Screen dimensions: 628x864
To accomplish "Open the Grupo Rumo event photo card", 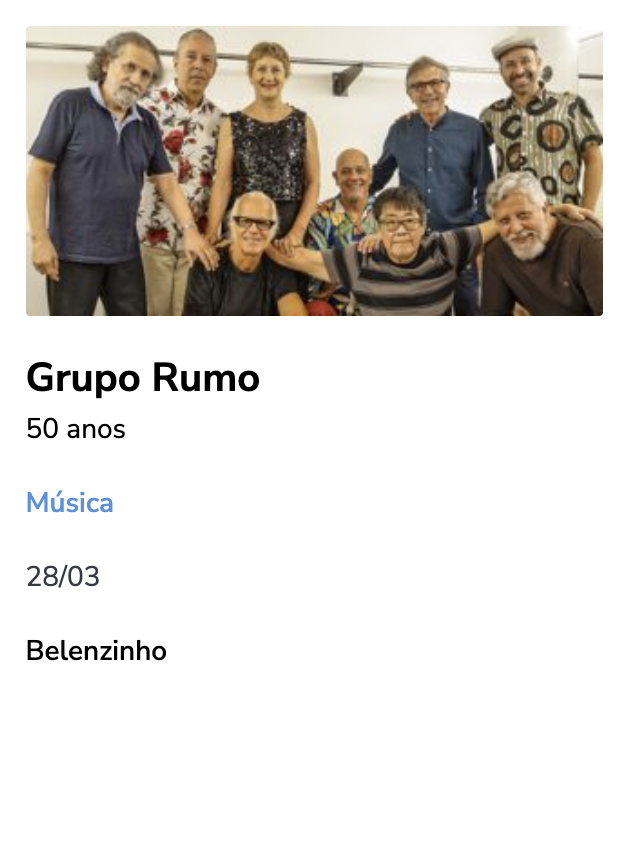I will pyautogui.click(x=314, y=171).
